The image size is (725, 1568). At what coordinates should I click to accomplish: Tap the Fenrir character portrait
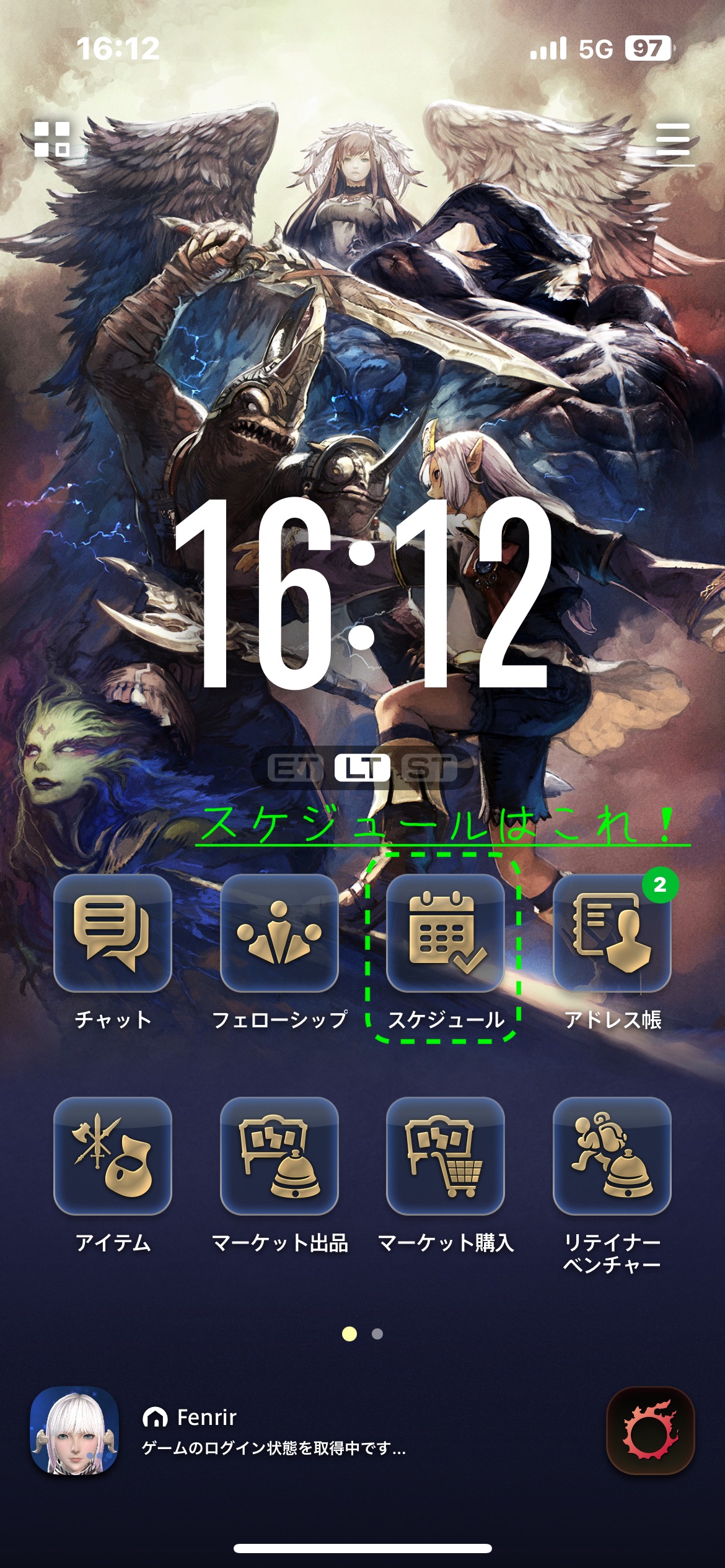point(74,1431)
